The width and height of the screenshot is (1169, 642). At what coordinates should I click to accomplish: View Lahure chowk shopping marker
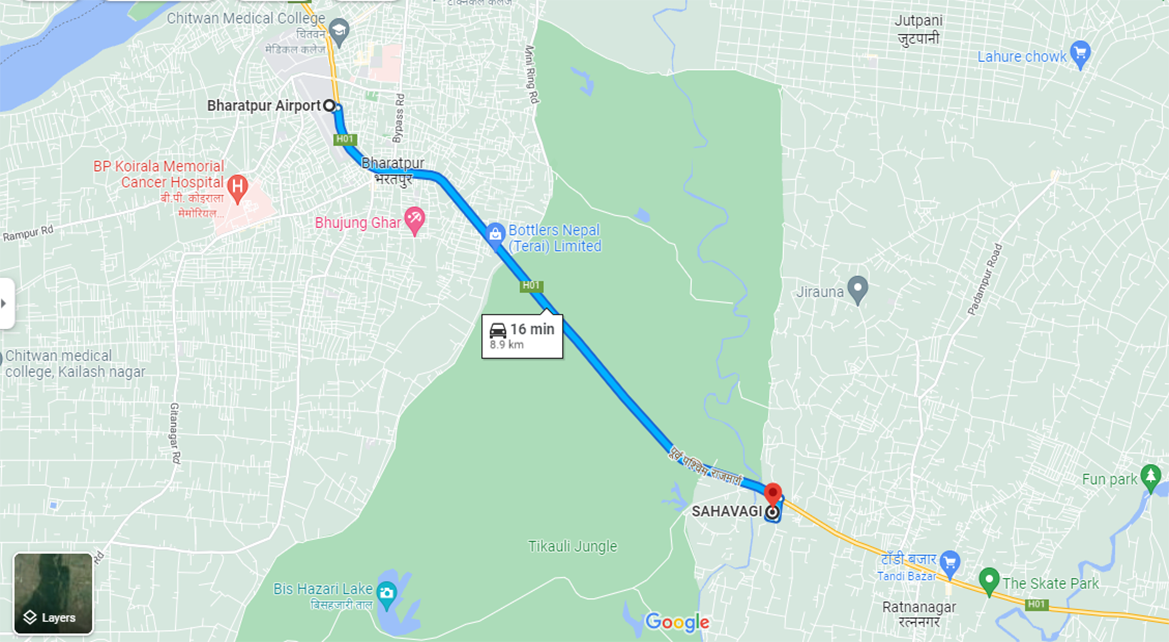1079,53
